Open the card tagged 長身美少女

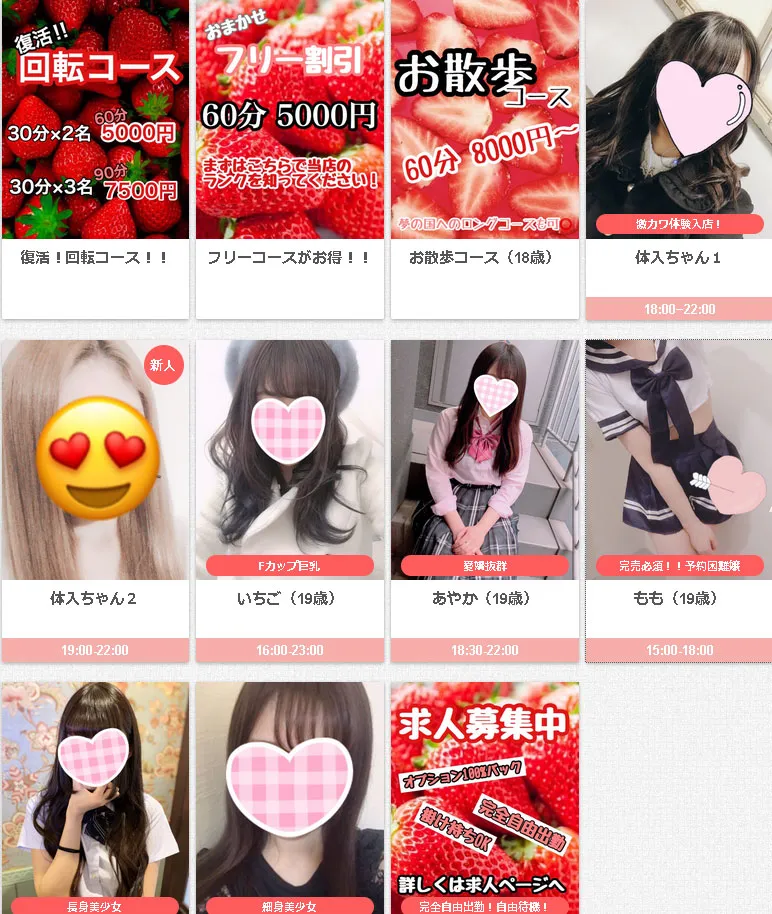(x=95, y=800)
